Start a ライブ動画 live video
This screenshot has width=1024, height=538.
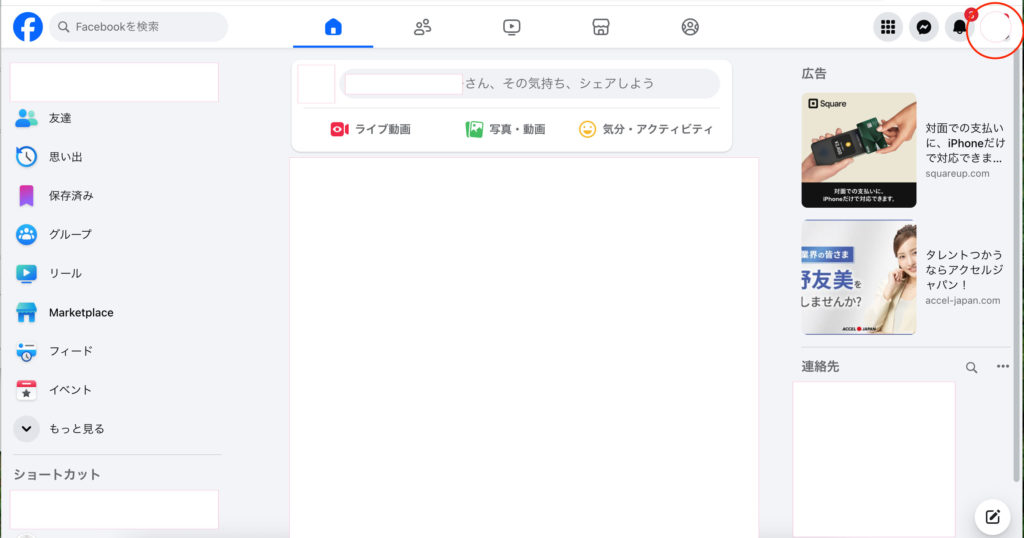370,129
